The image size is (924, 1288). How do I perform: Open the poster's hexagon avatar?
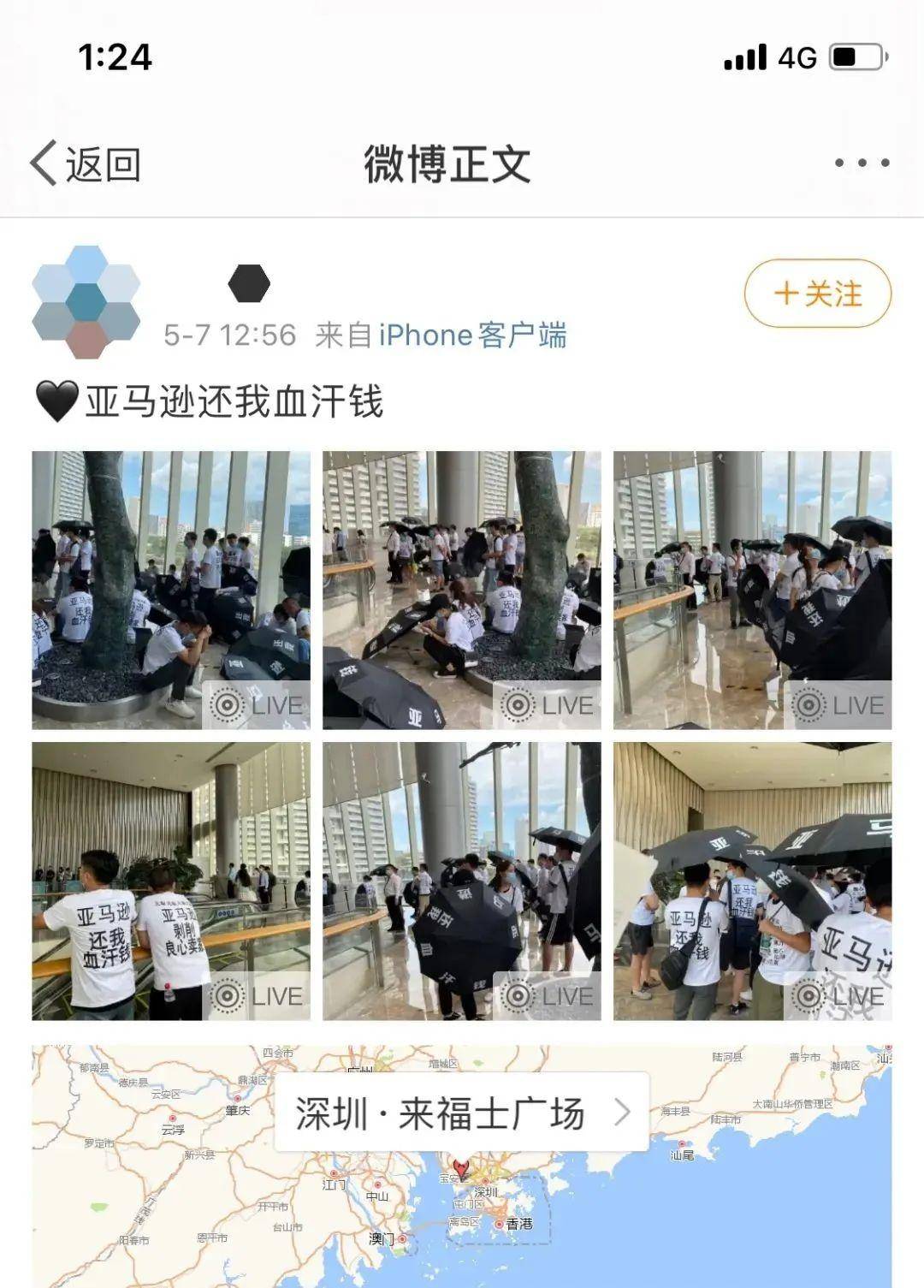(x=86, y=301)
